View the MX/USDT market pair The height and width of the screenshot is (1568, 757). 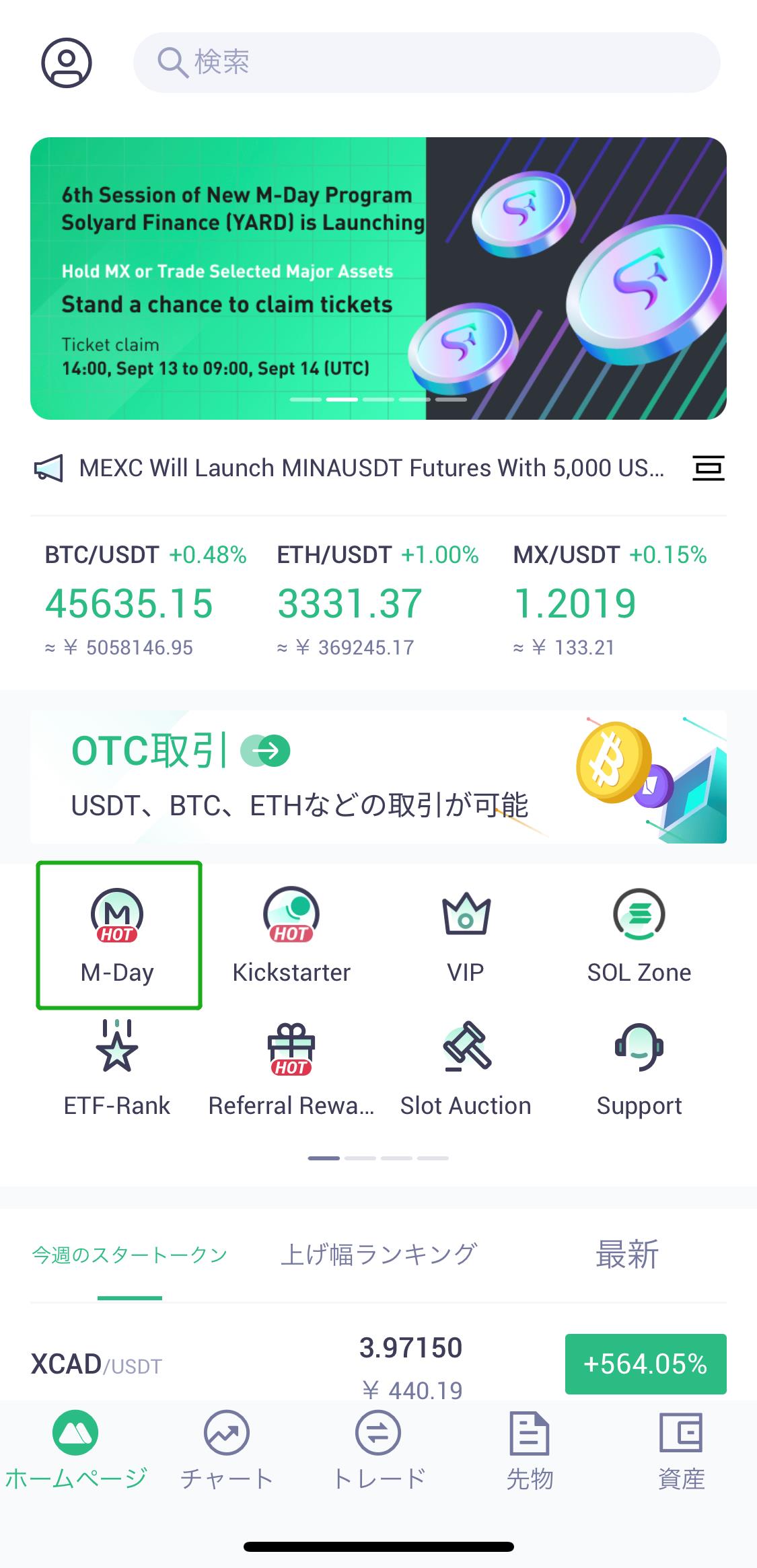pyautogui.click(x=610, y=600)
